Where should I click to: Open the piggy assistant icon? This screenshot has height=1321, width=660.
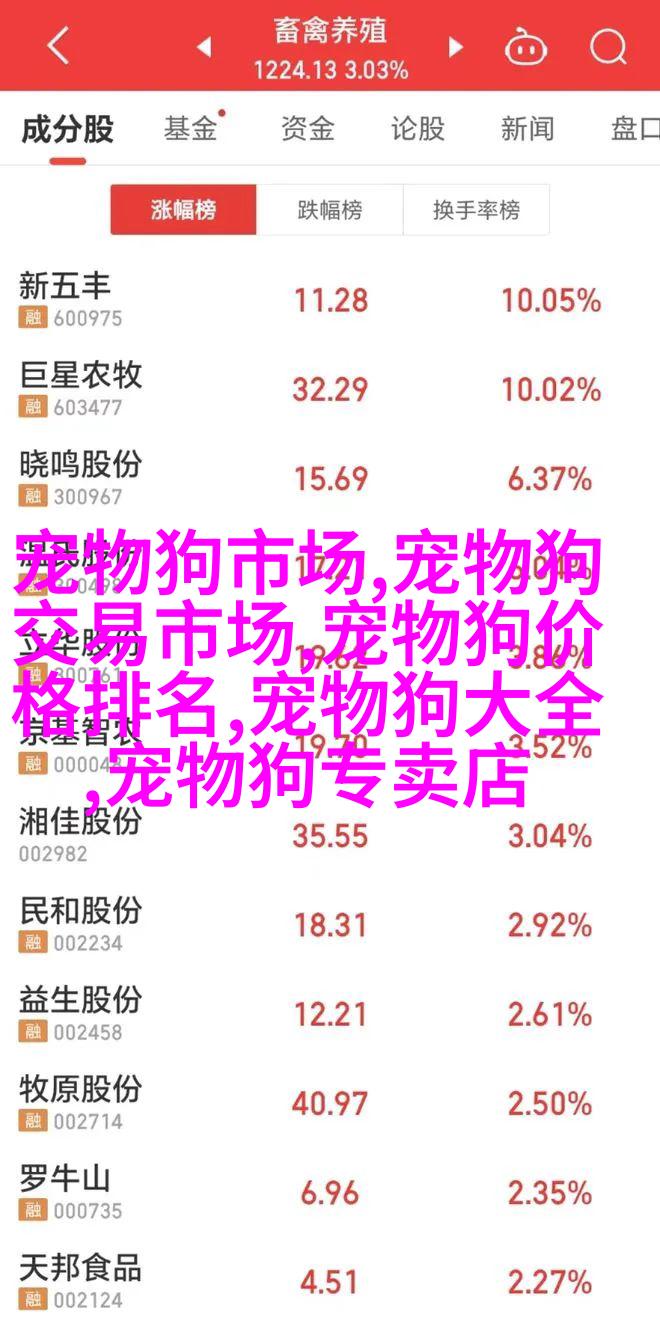(523, 46)
